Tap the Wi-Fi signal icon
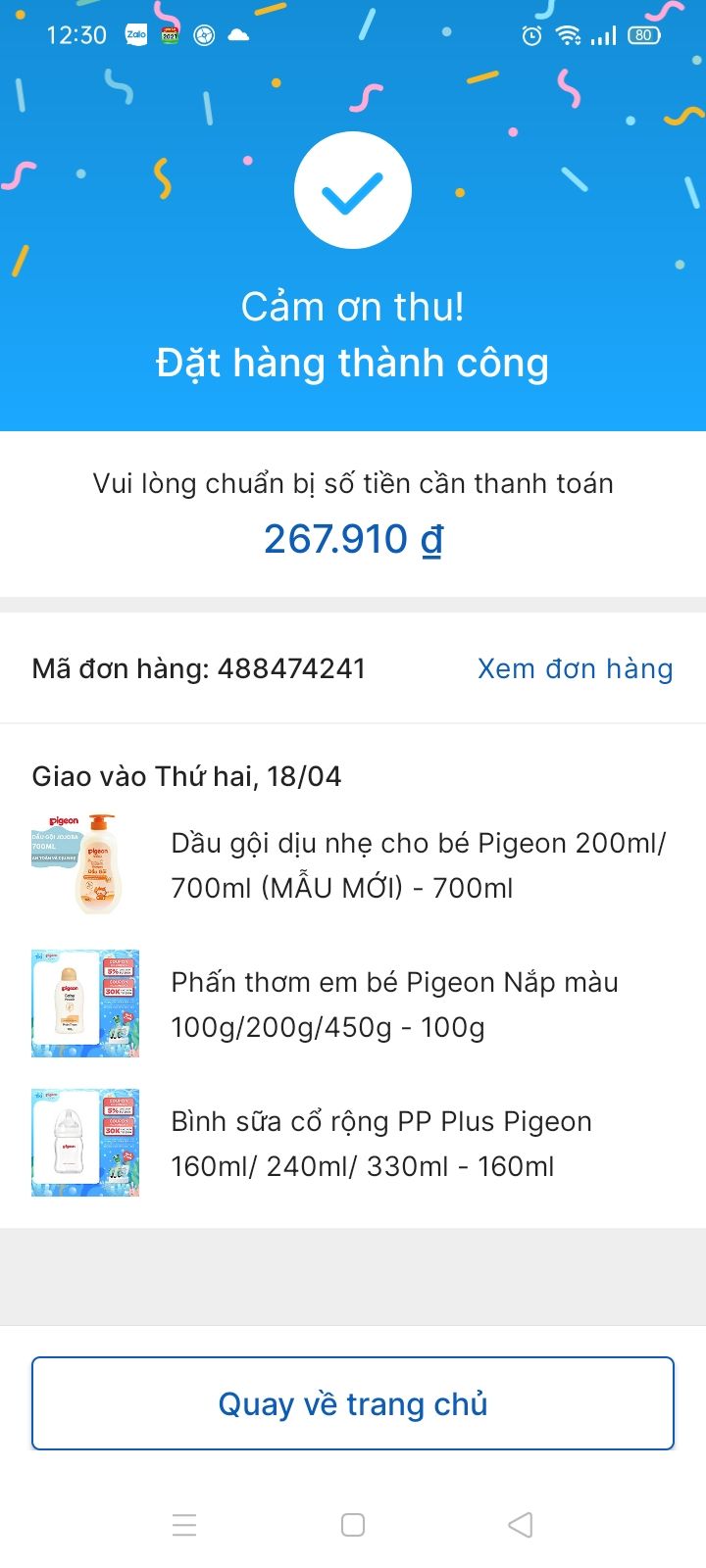Screen dimensions: 706x1568 (567, 35)
